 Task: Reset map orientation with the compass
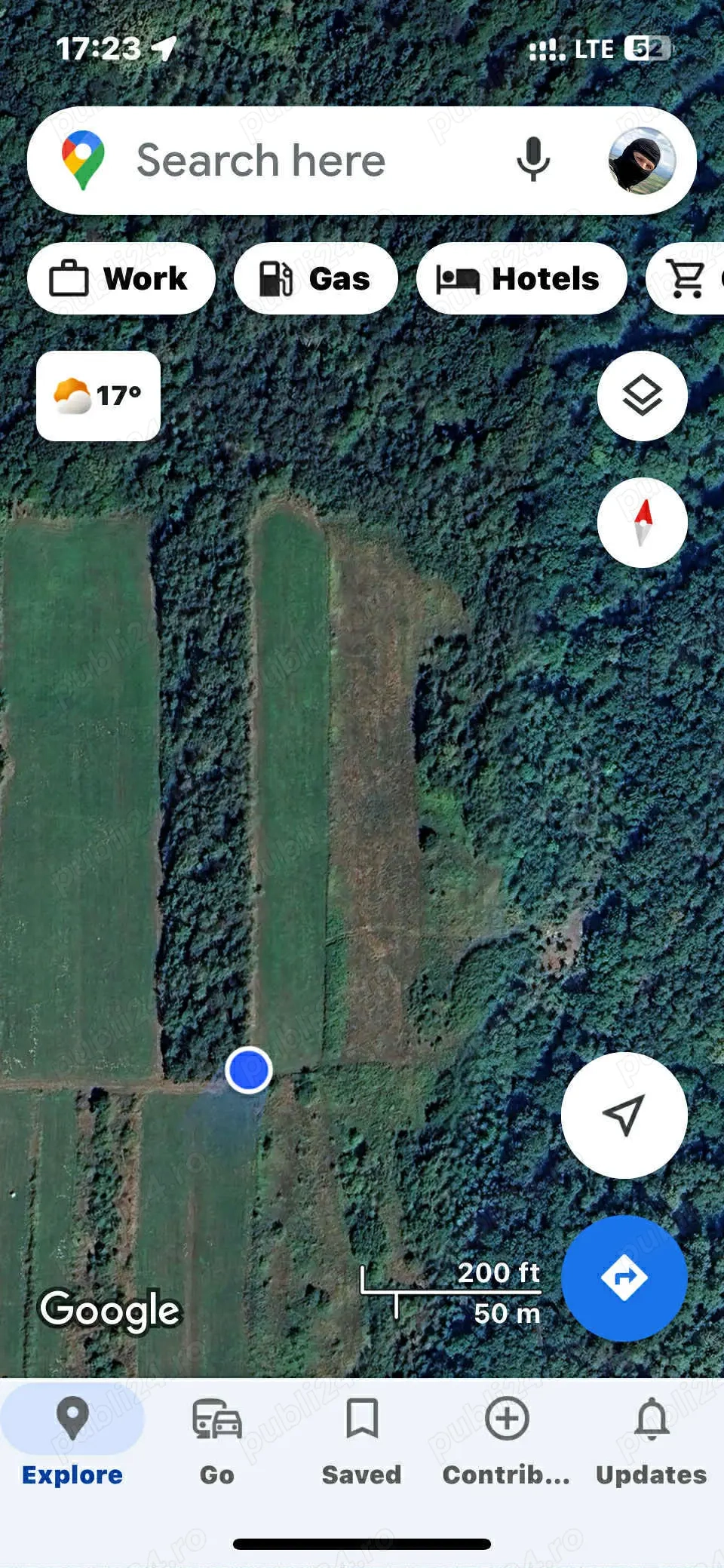(x=642, y=522)
